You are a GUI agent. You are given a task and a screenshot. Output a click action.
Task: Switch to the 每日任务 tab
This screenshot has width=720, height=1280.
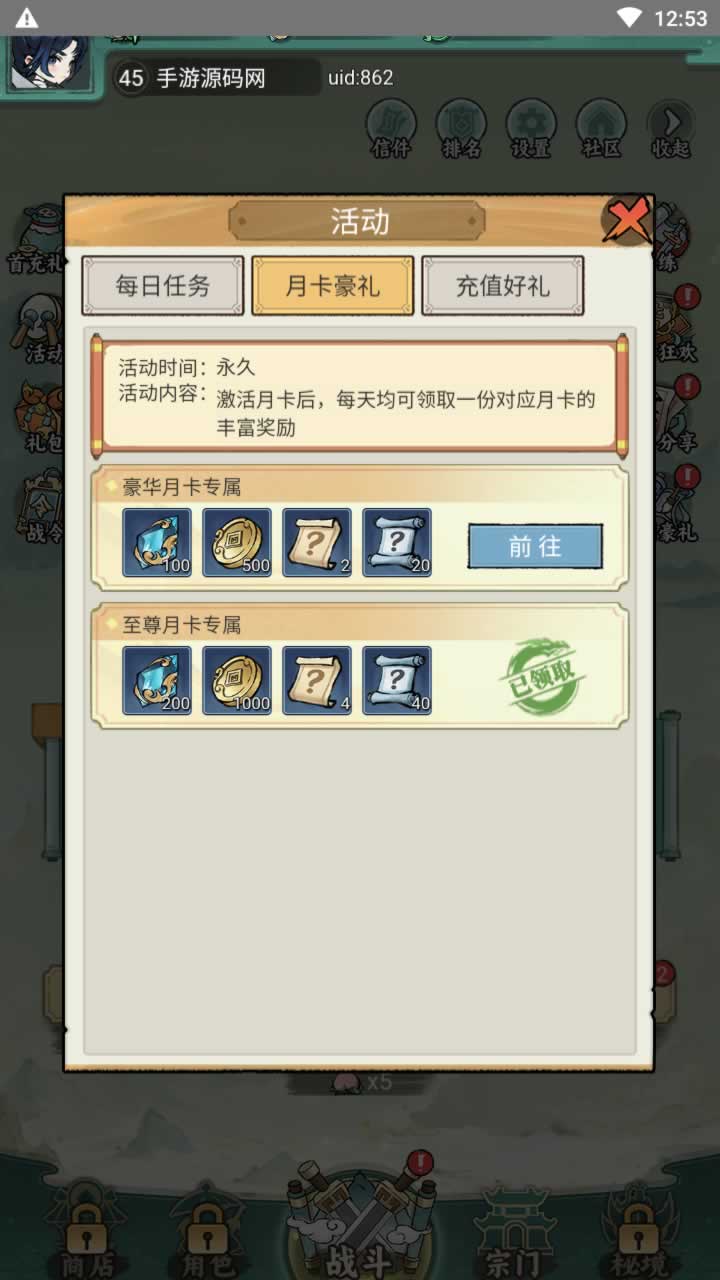click(x=162, y=286)
